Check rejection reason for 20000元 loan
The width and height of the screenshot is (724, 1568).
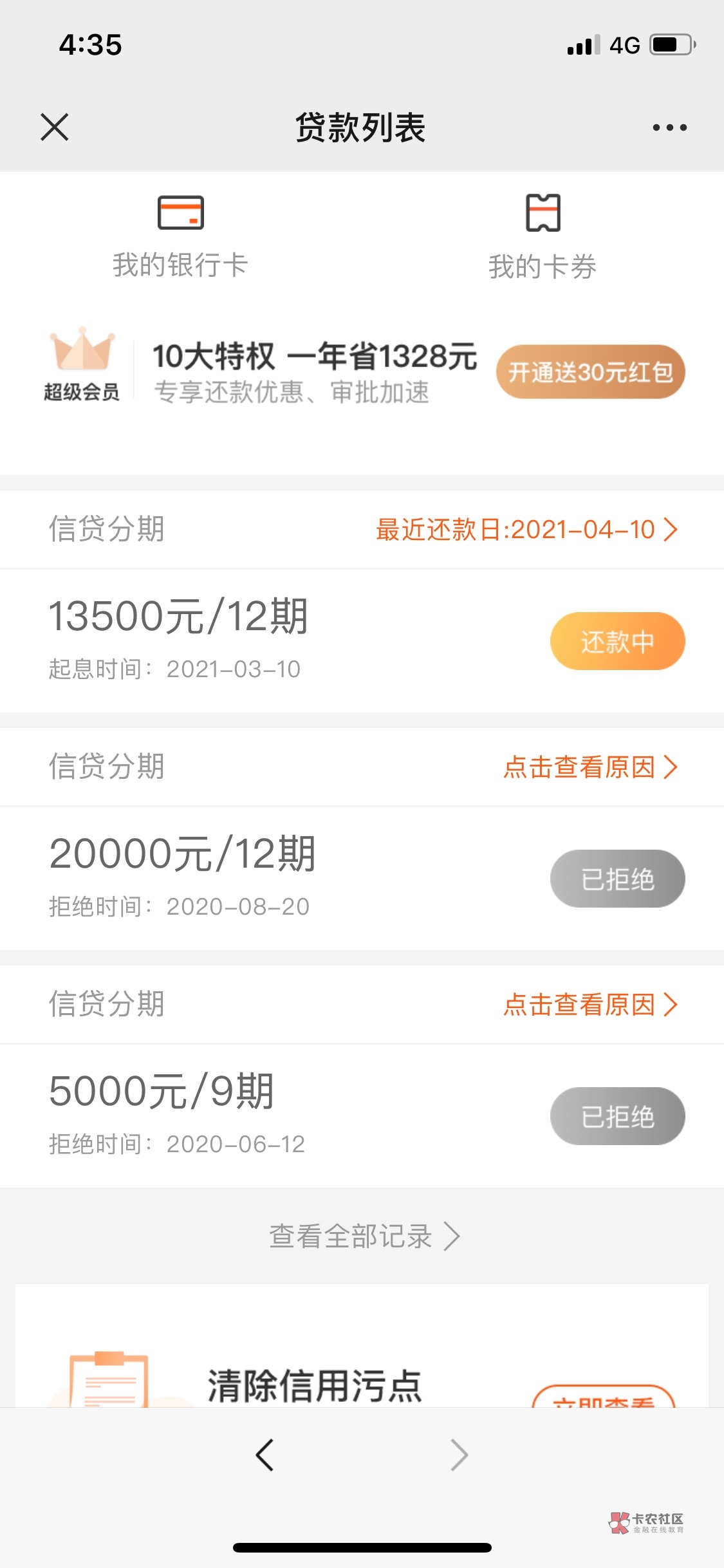coord(590,767)
